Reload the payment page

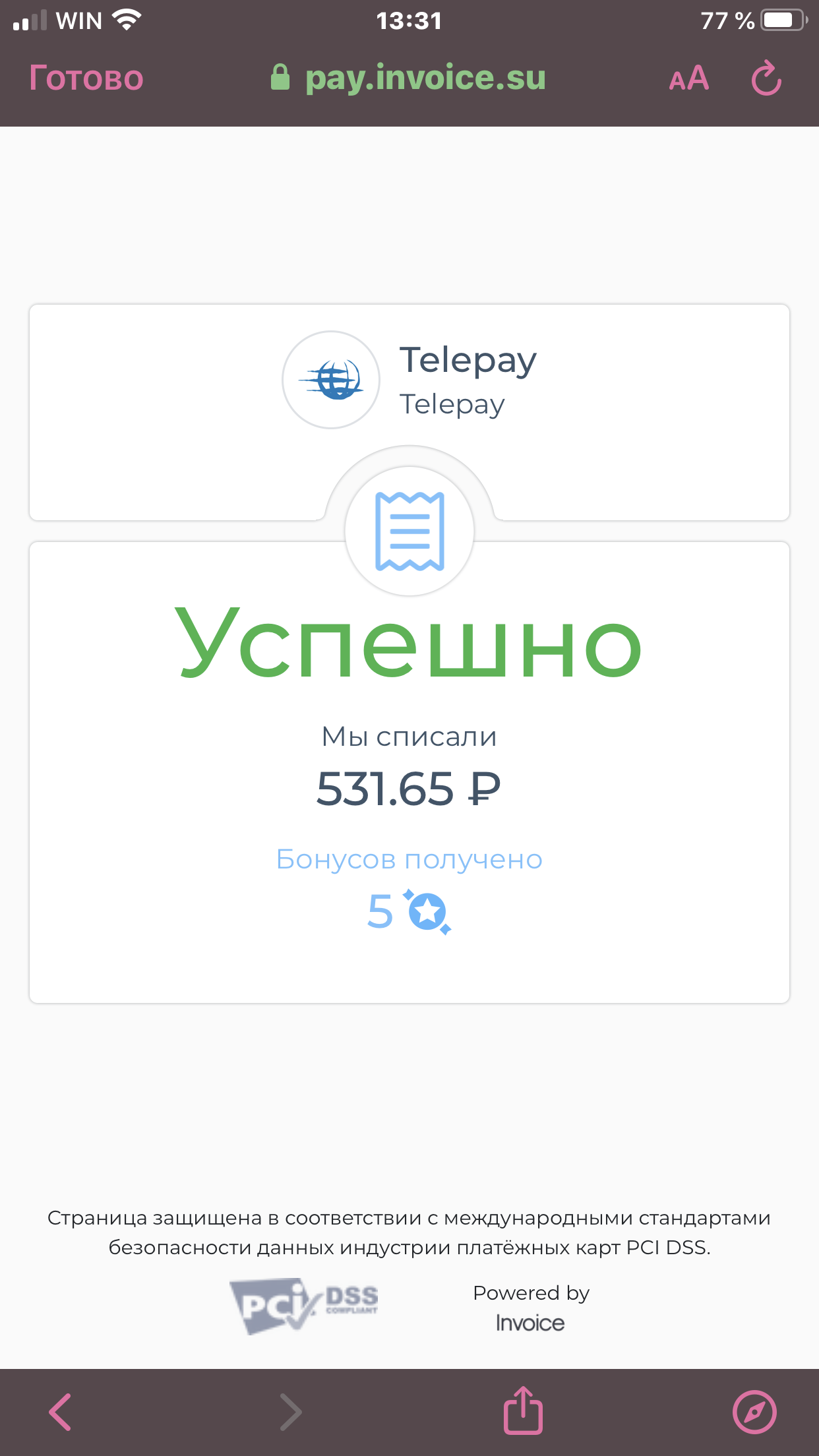point(766,79)
